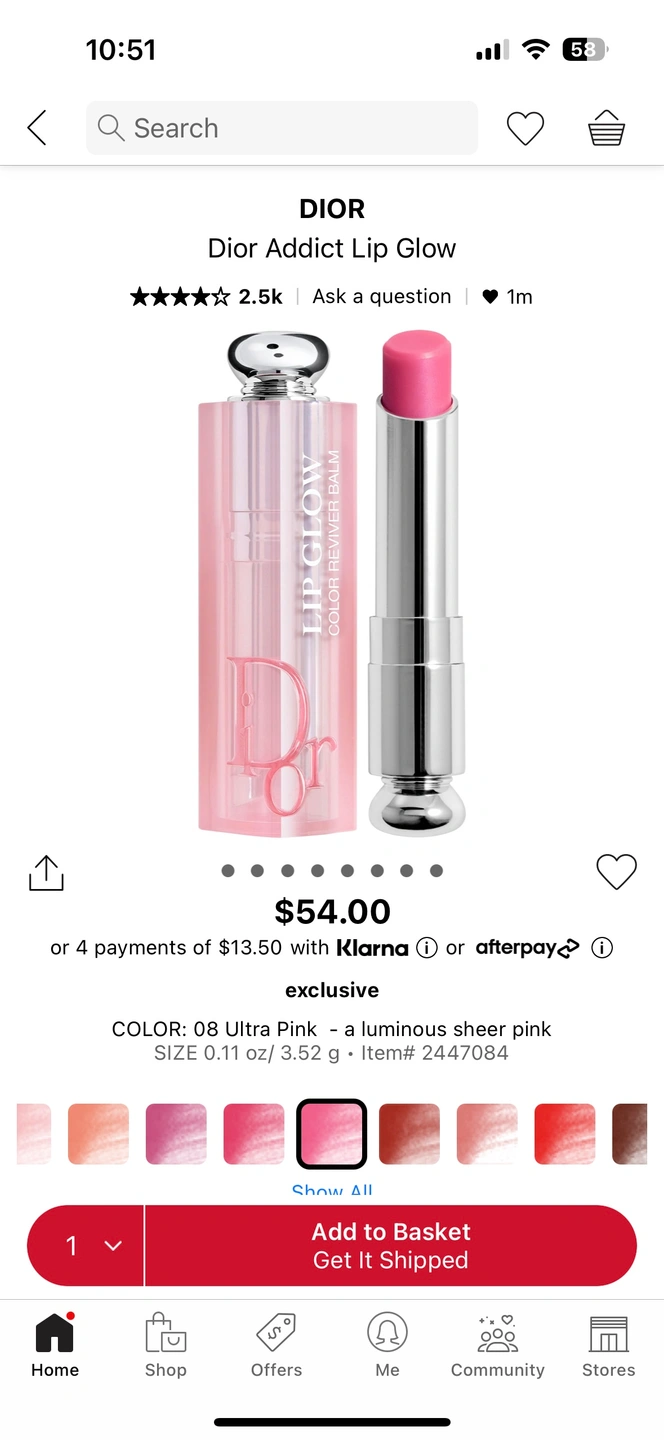Switch to the Offers tab
The image size is (664, 1440).
coord(276,1346)
